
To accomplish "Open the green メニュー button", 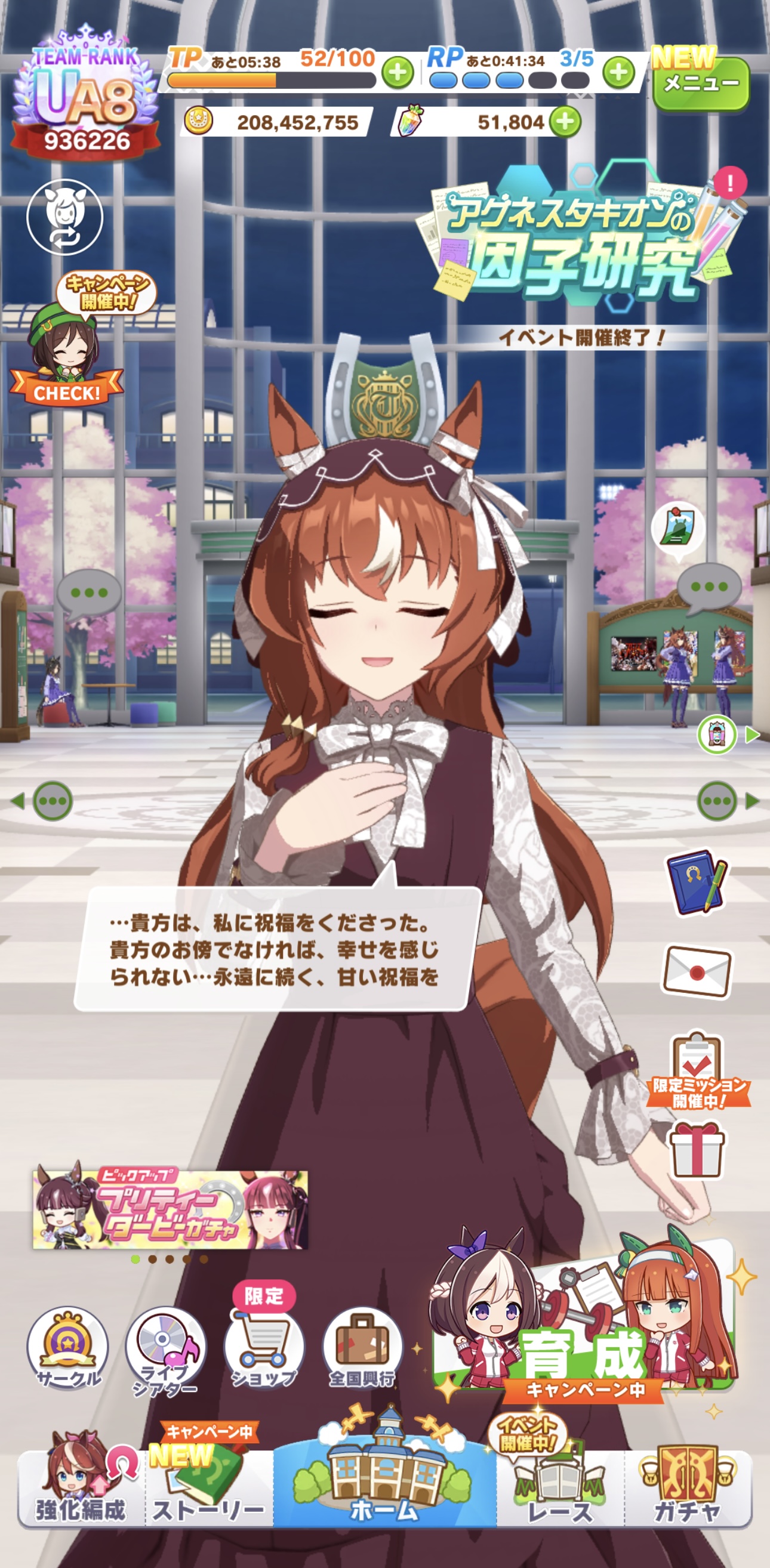I will click(x=701, y=82).
